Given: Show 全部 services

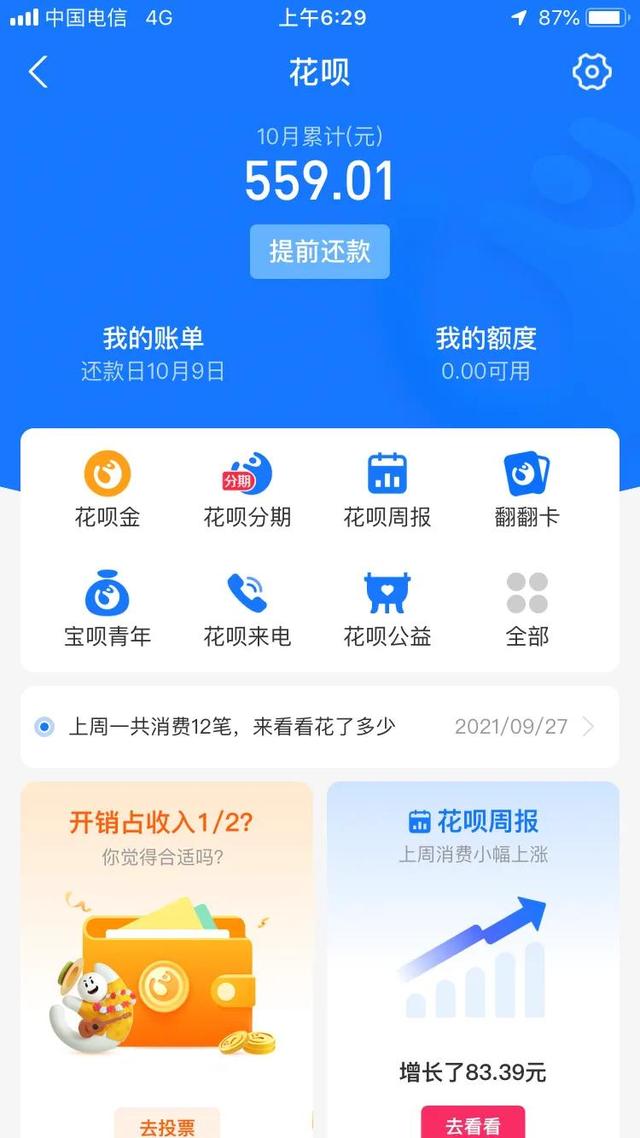Looking at the screenshot, I should (x=527, y=608).
